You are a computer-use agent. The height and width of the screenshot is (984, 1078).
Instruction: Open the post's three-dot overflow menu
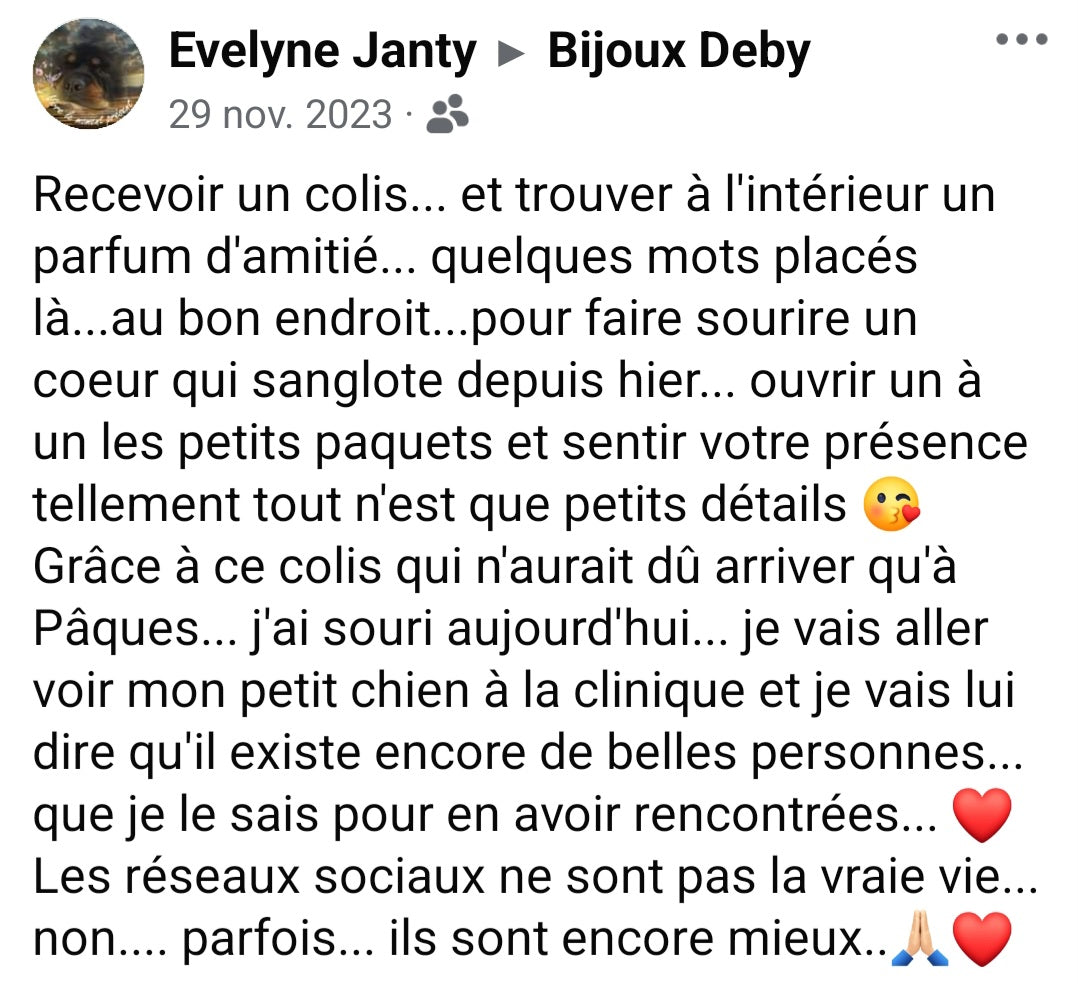pos(1021,40)
